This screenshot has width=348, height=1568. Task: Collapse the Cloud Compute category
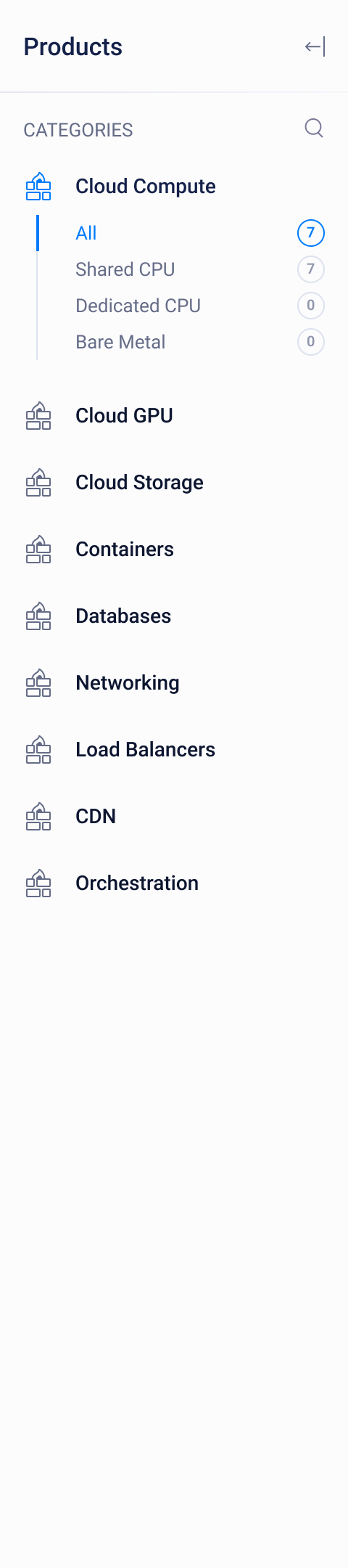[174, 187]
